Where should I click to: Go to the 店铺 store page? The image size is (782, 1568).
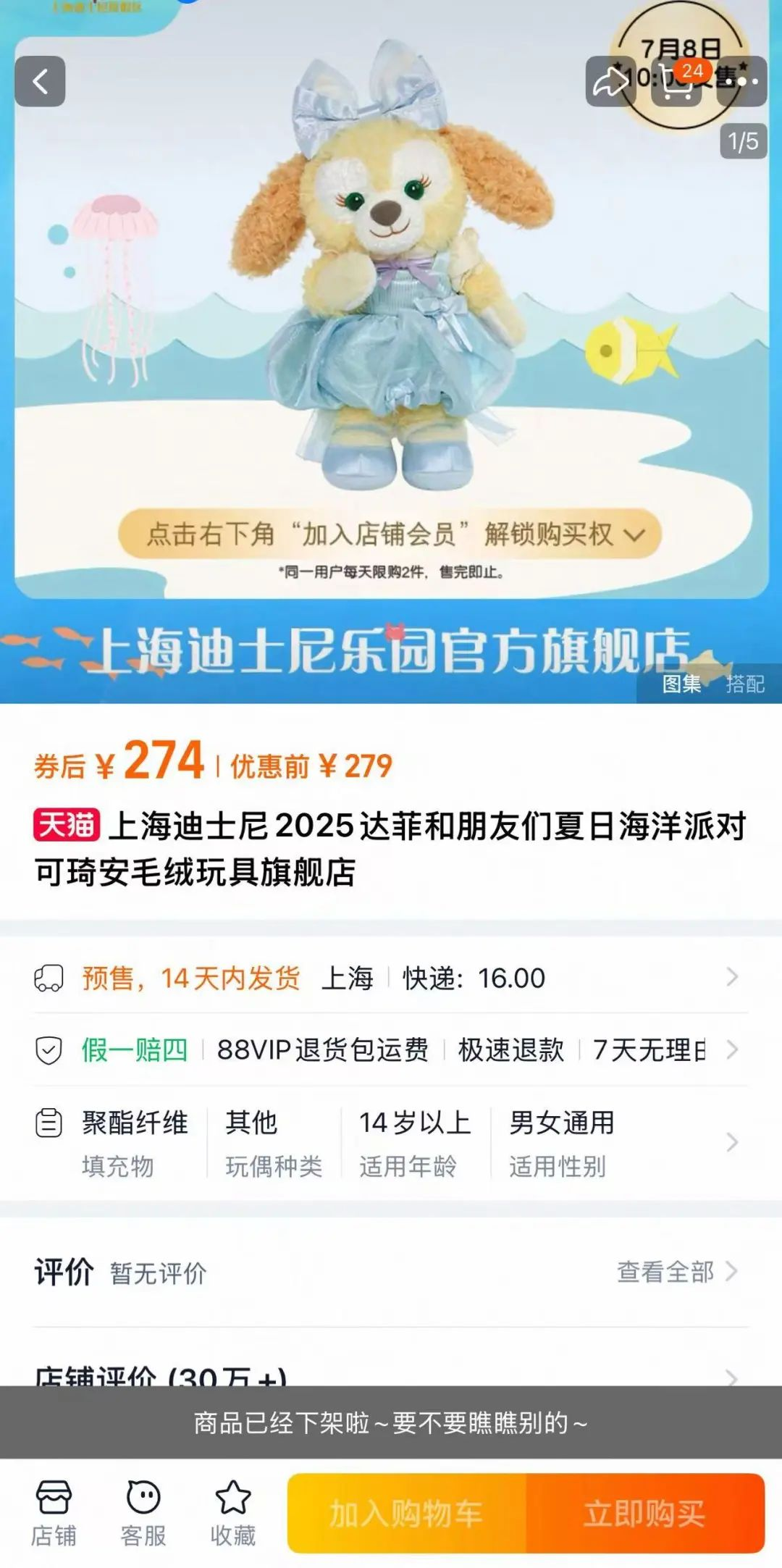click(x=54, y=1512)
